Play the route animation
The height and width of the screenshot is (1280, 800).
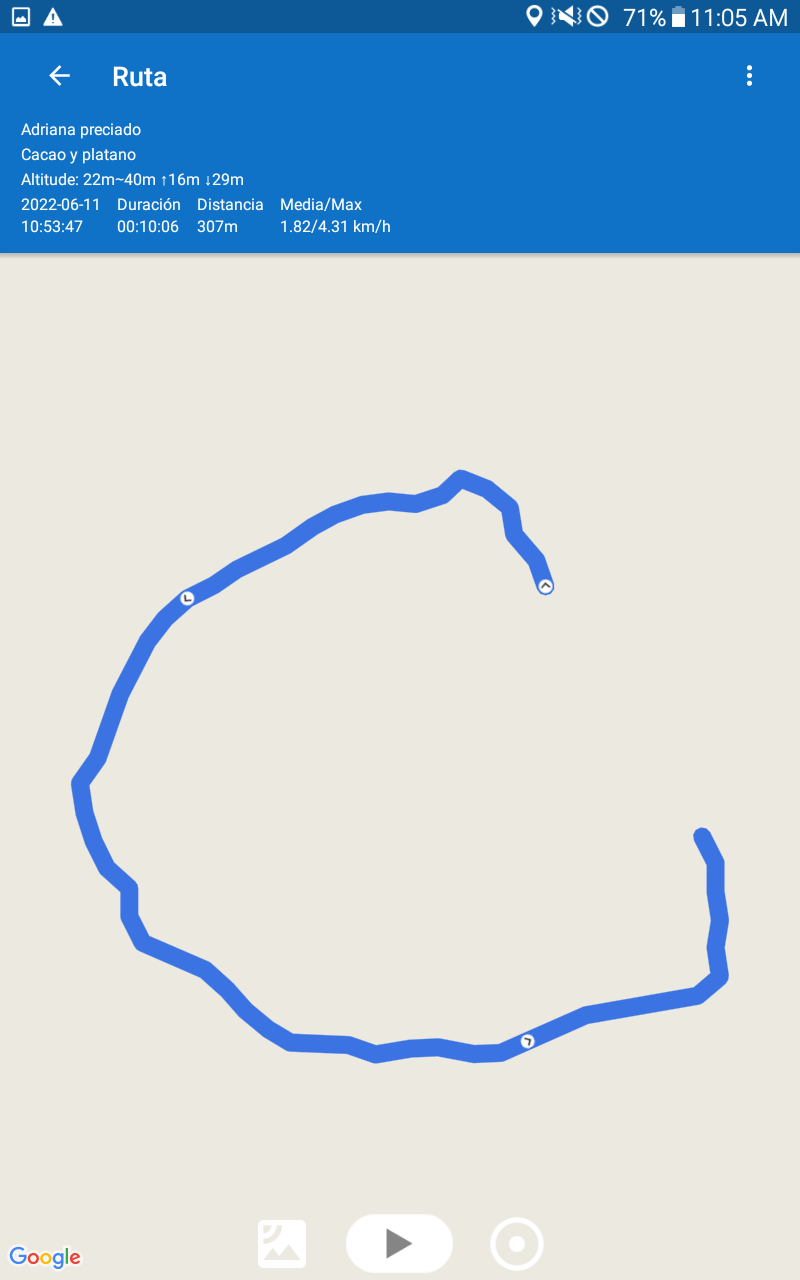click(399, 1243)
